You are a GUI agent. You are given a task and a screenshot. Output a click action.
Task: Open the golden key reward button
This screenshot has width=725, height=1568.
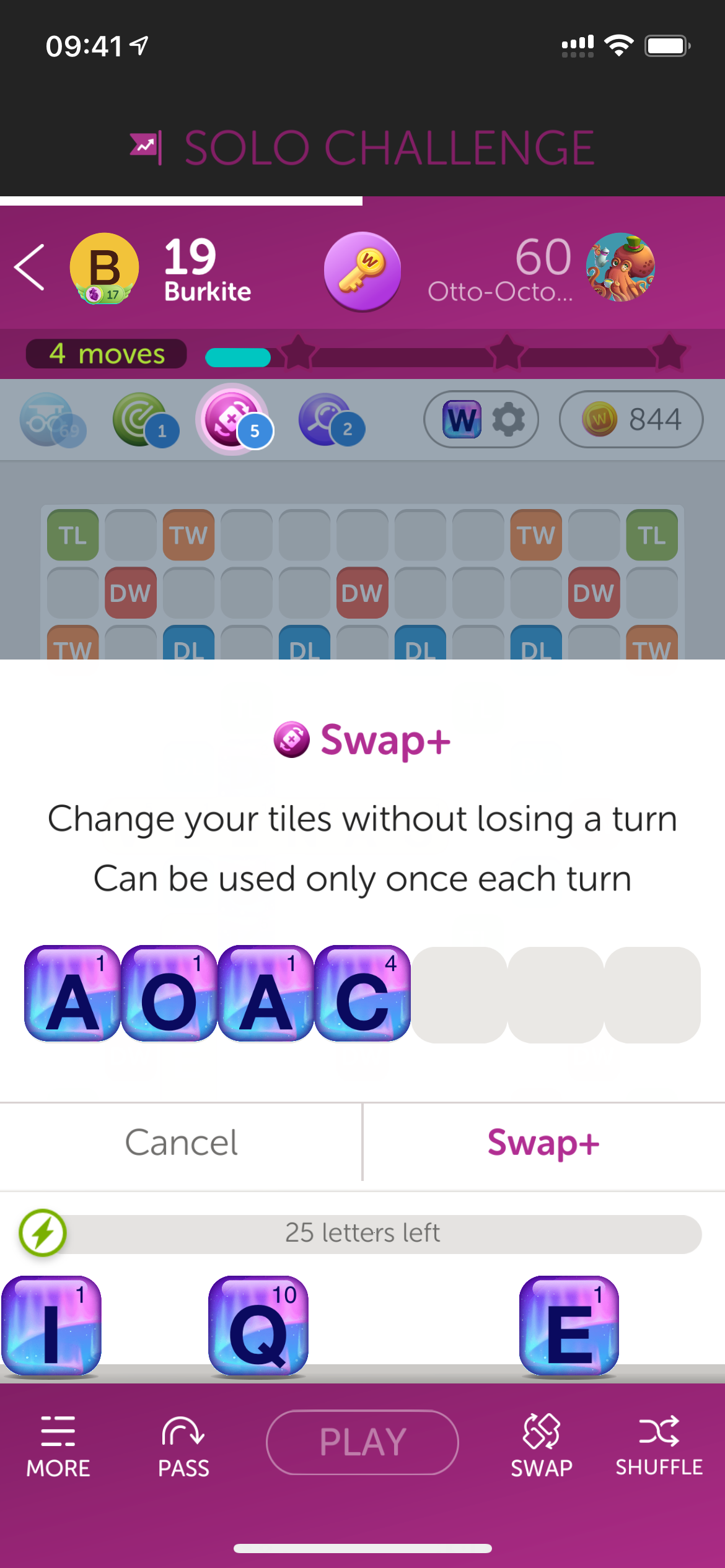tap(362, 271)
